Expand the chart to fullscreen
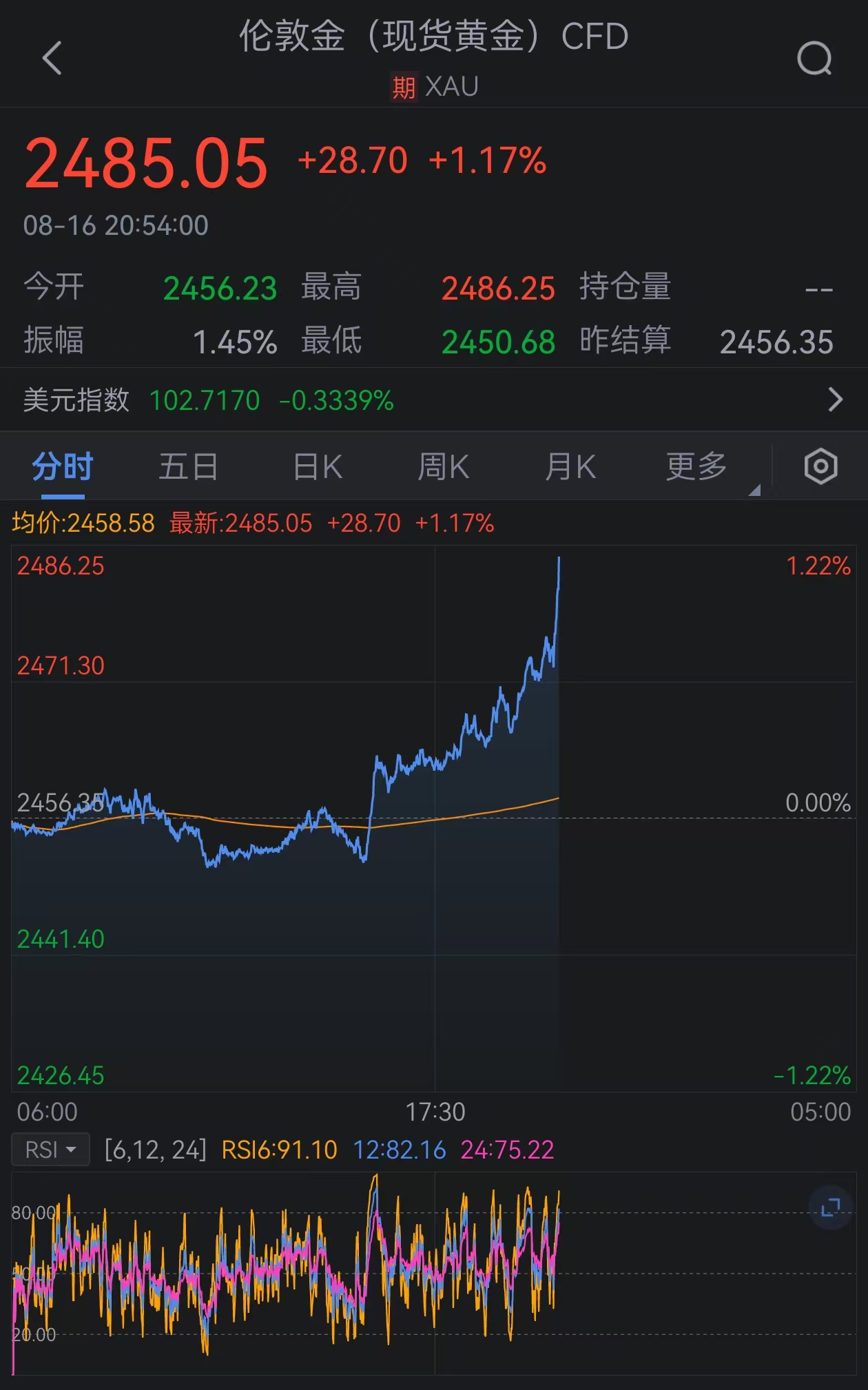The height and width of the screenshot is (1390, 868). click(831, 1207)
